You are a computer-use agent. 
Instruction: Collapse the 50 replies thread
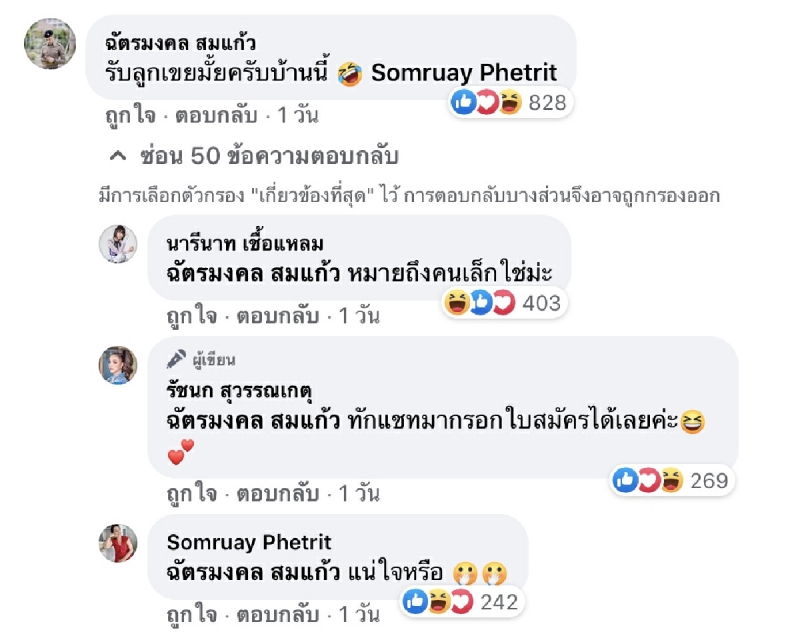(255, 156)
